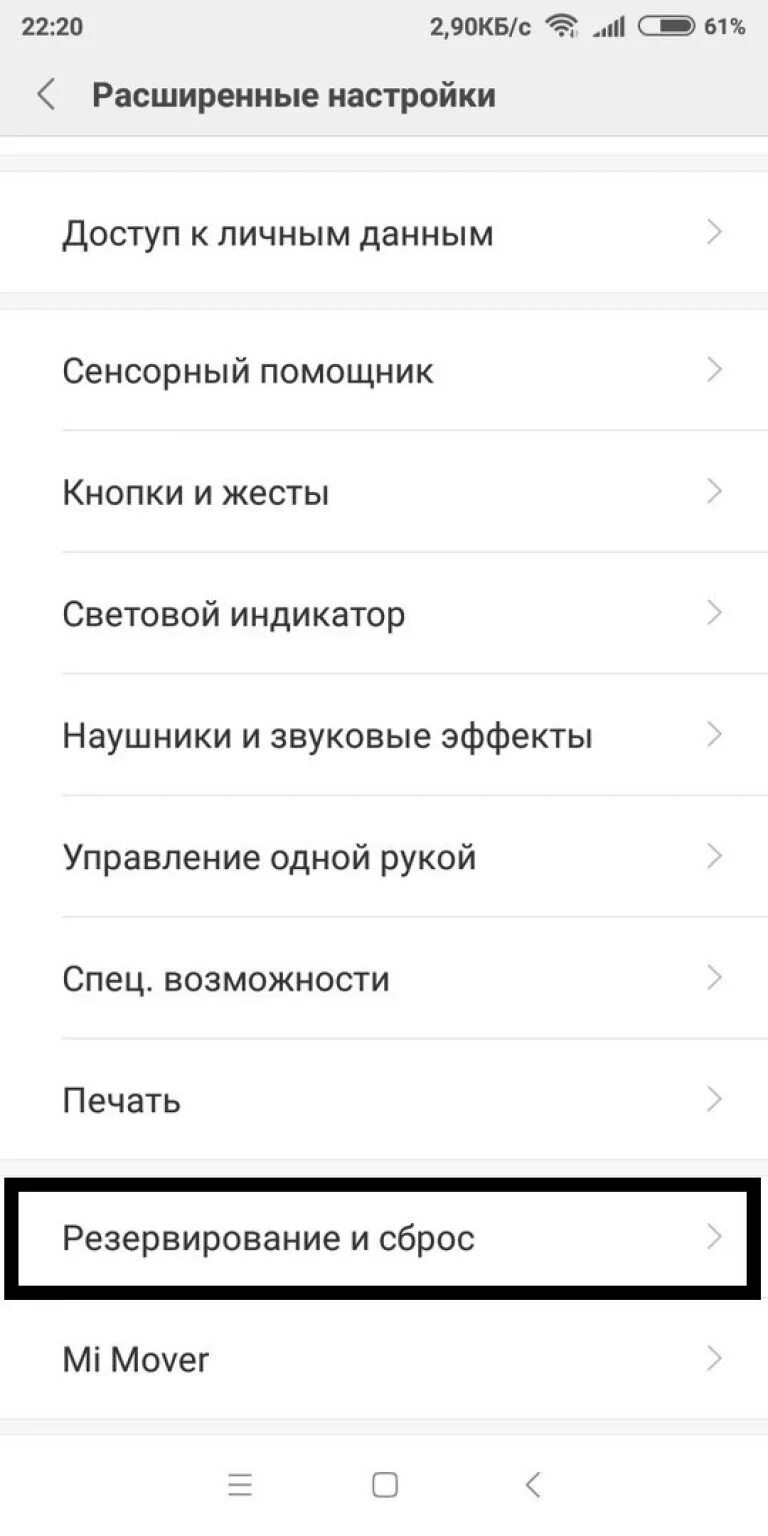Open Сенсорный помощник settings
The width and height of the screenshot is (768, 1536).
[384, 371]
